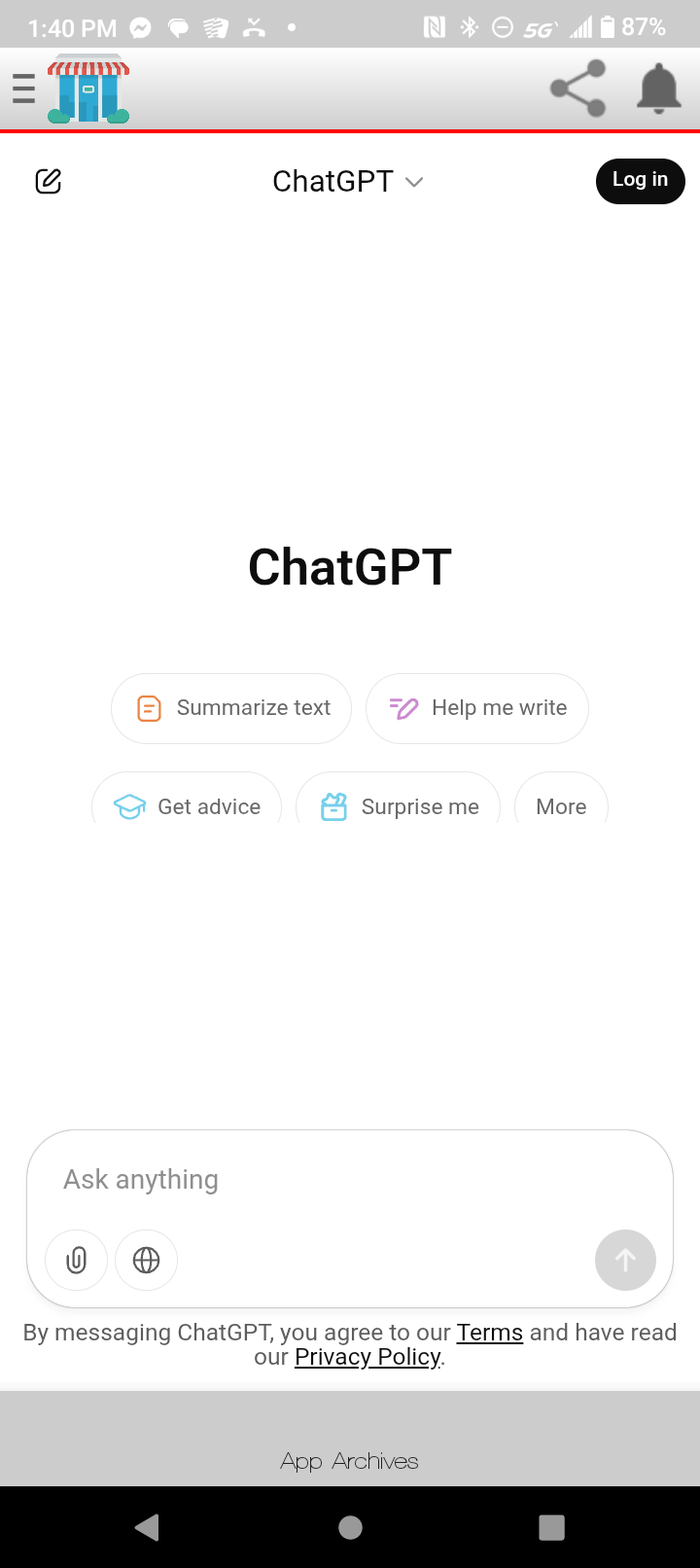Enable web search with globe icon
Screen dimensions: 700x1568
click(146, 1261)
